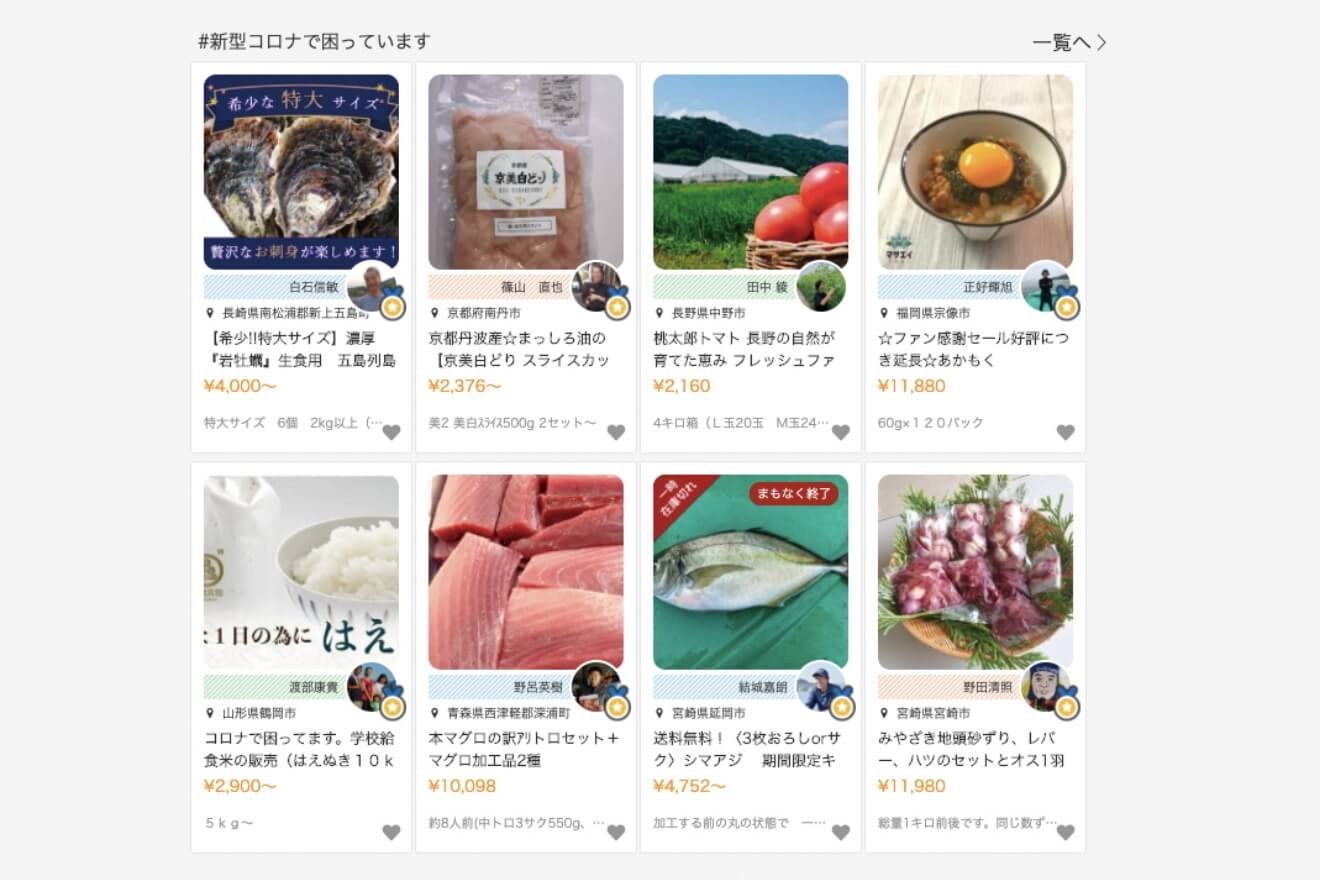Favorite the みやざき地頭鶏 ¥11,980 listing
This screenshot has width=1320, height=880.
(1066, 832)
